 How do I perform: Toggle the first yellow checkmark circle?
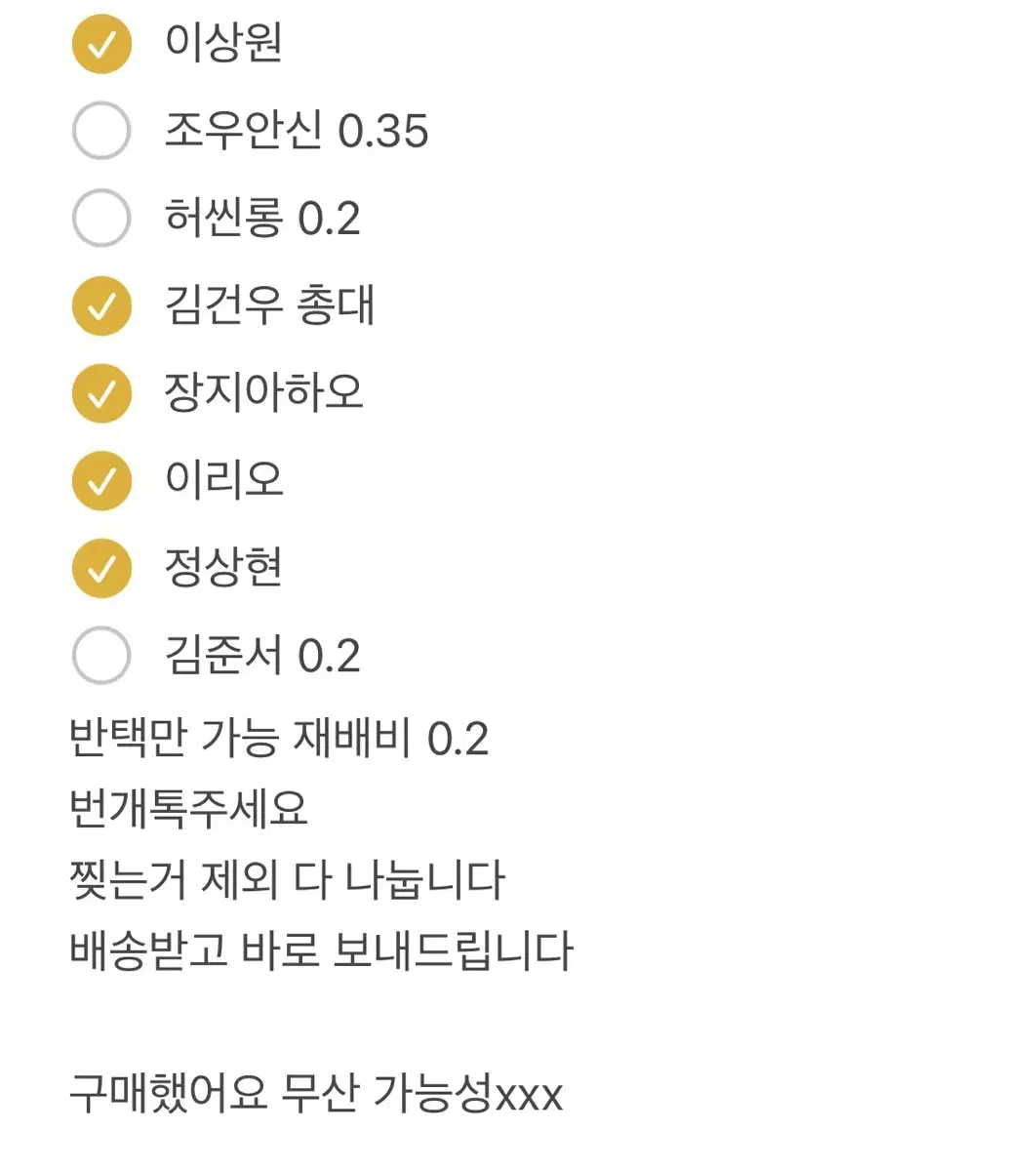pos(101,44)
